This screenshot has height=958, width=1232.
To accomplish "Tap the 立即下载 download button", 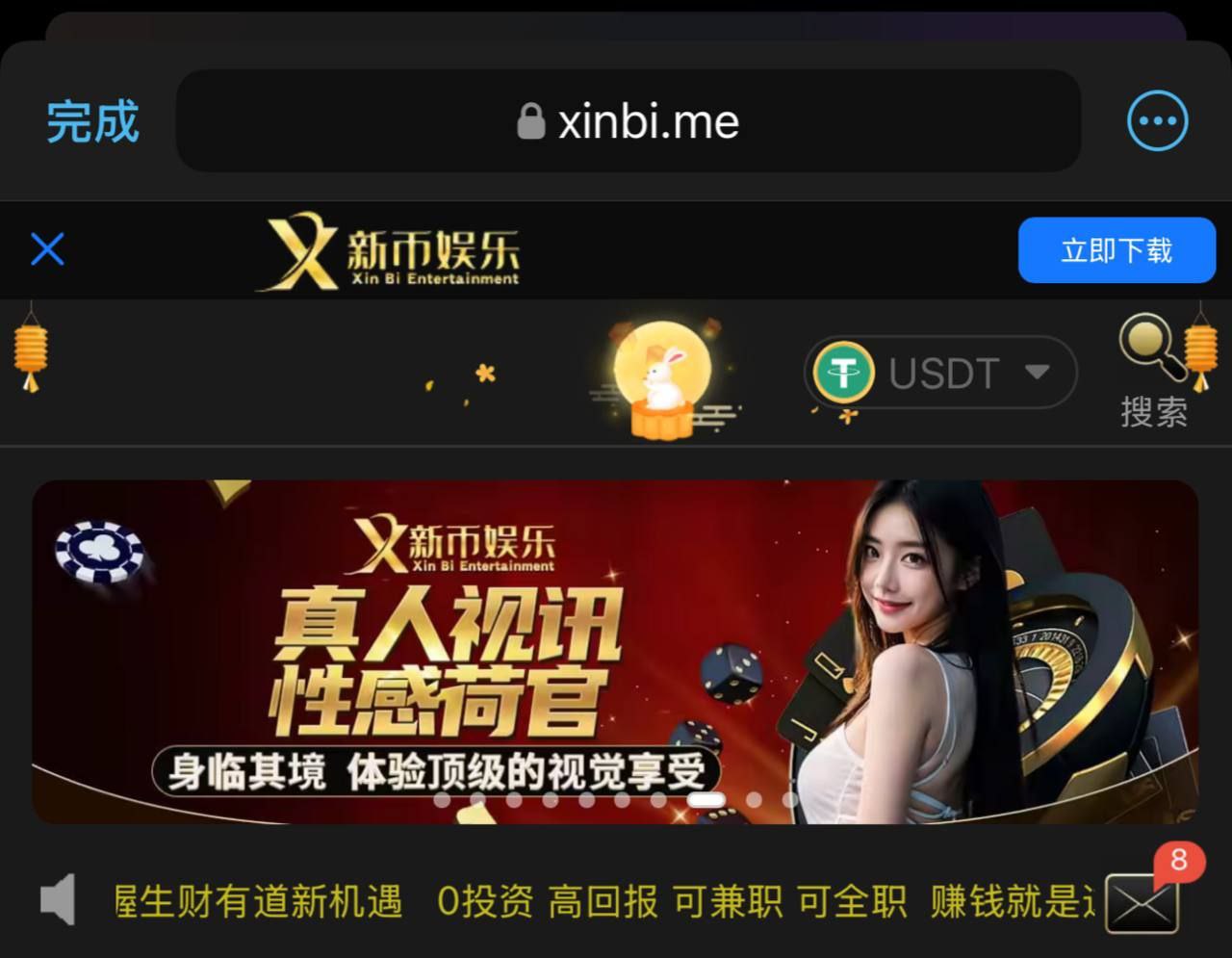I will tap(1116, 250).
